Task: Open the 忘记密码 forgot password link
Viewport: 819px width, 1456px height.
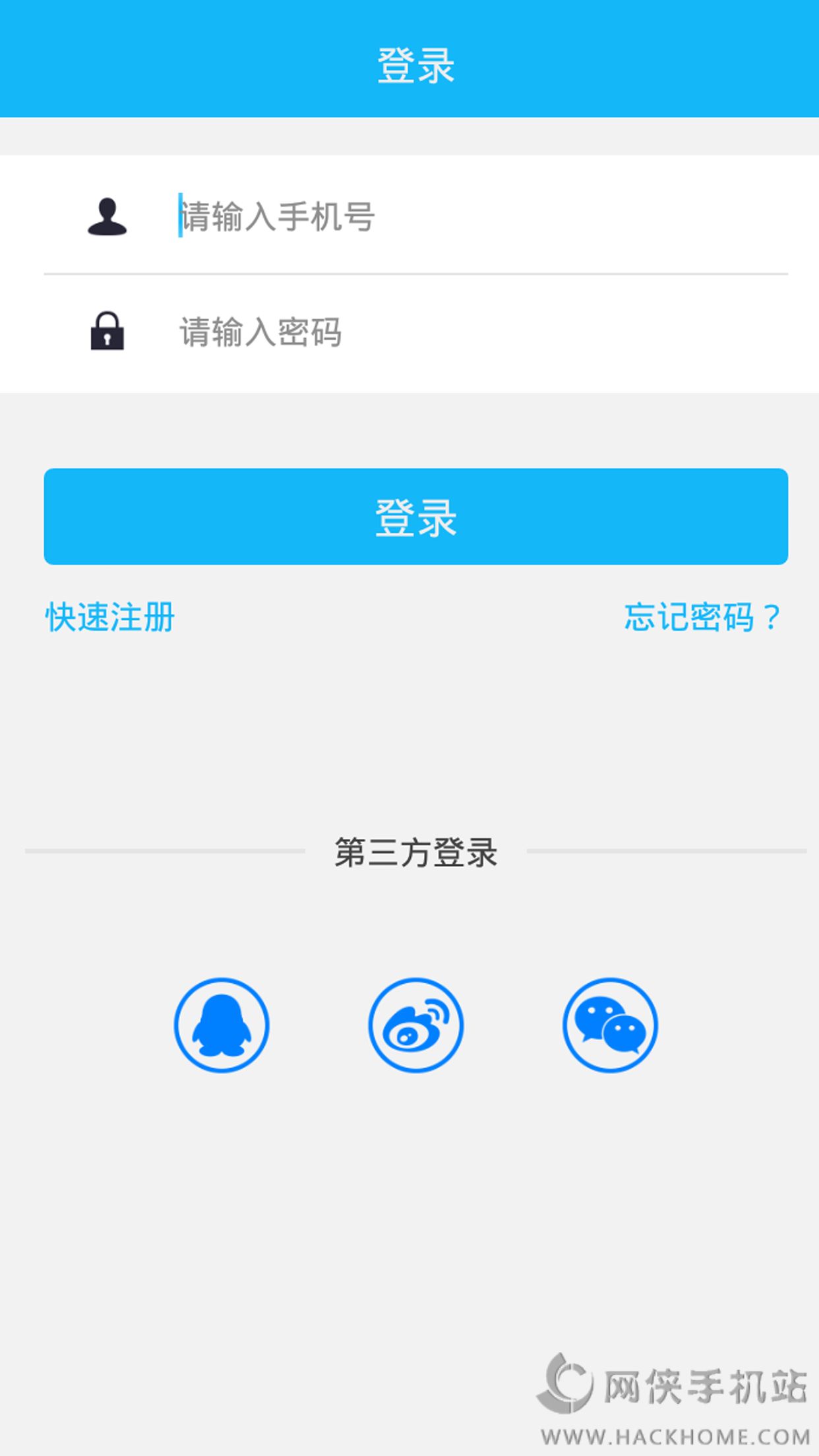Action: (702, 617)
